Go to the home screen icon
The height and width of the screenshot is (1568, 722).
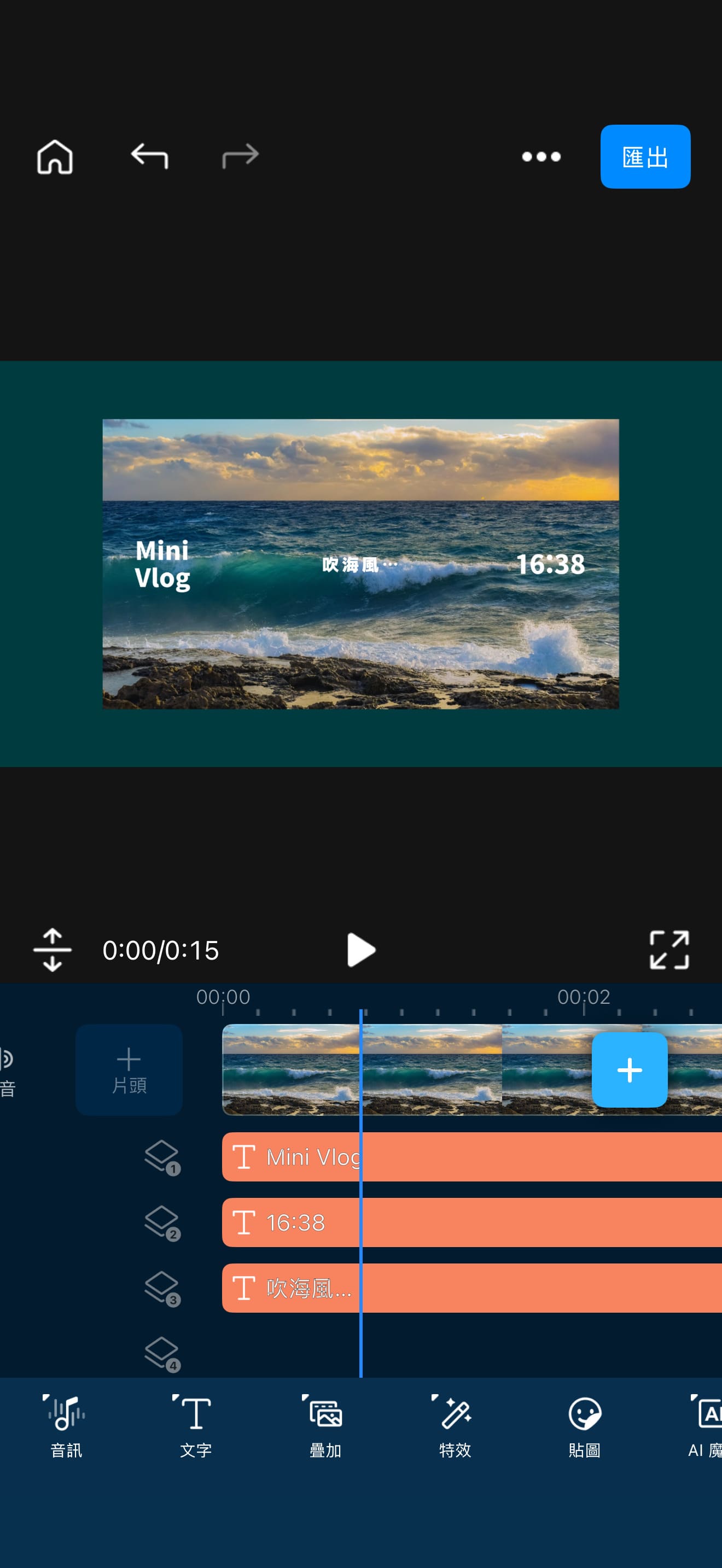pyautogui.click(x=55, y=157)
